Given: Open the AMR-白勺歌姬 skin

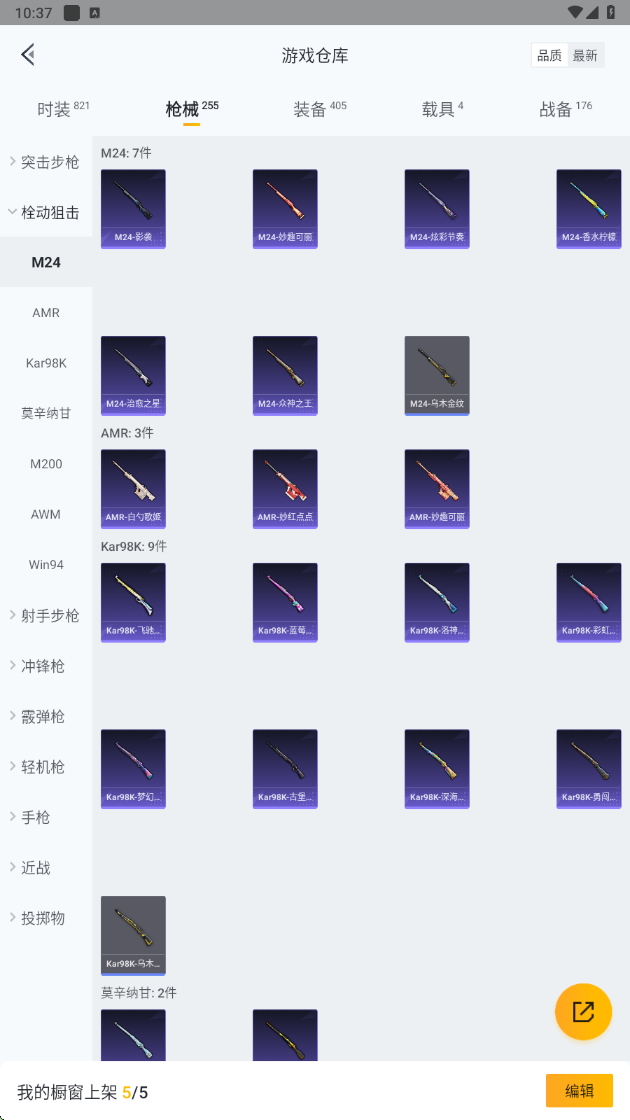Looking at the screenshot, I should pyautogui.click(x=134, y=489).
